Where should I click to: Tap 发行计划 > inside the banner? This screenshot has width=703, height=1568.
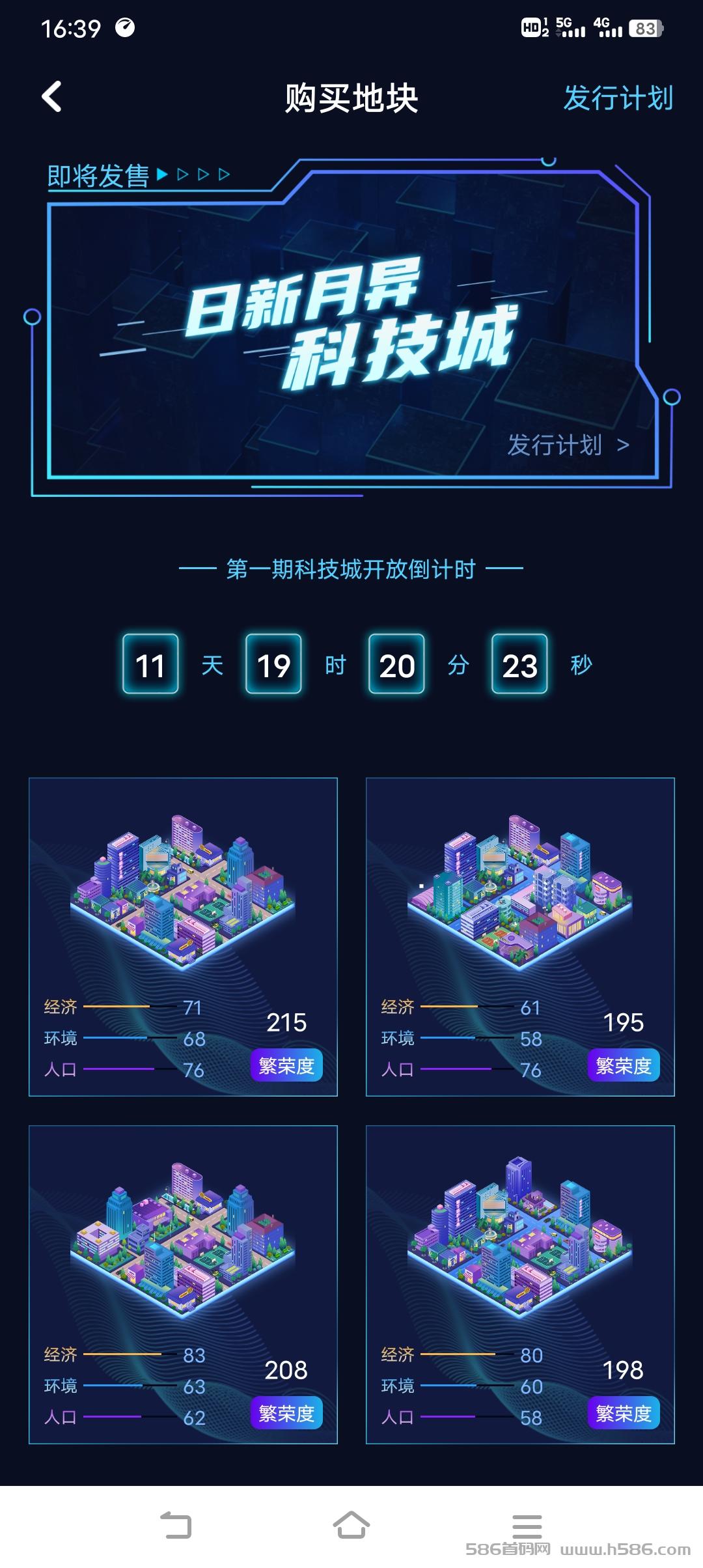[568, 445]
